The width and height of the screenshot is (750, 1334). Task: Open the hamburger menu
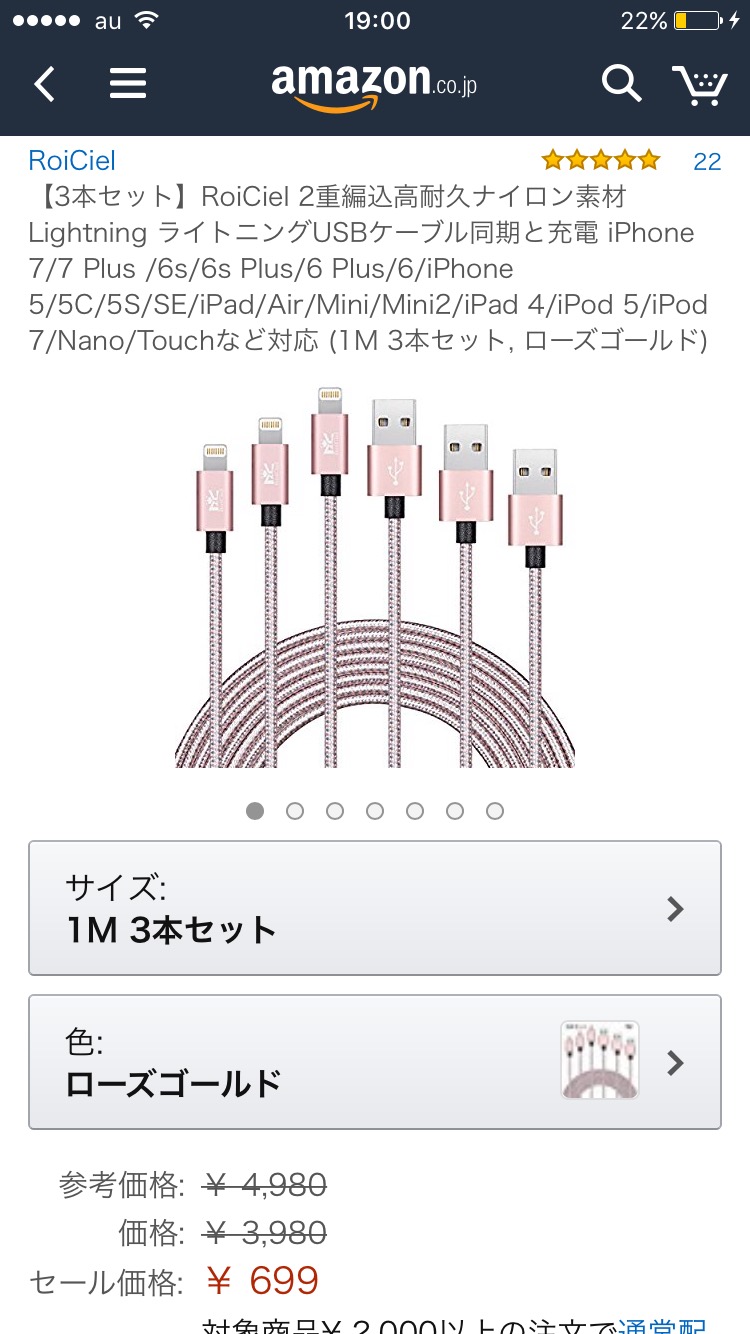pyautogui.click(x=128, y=84)
